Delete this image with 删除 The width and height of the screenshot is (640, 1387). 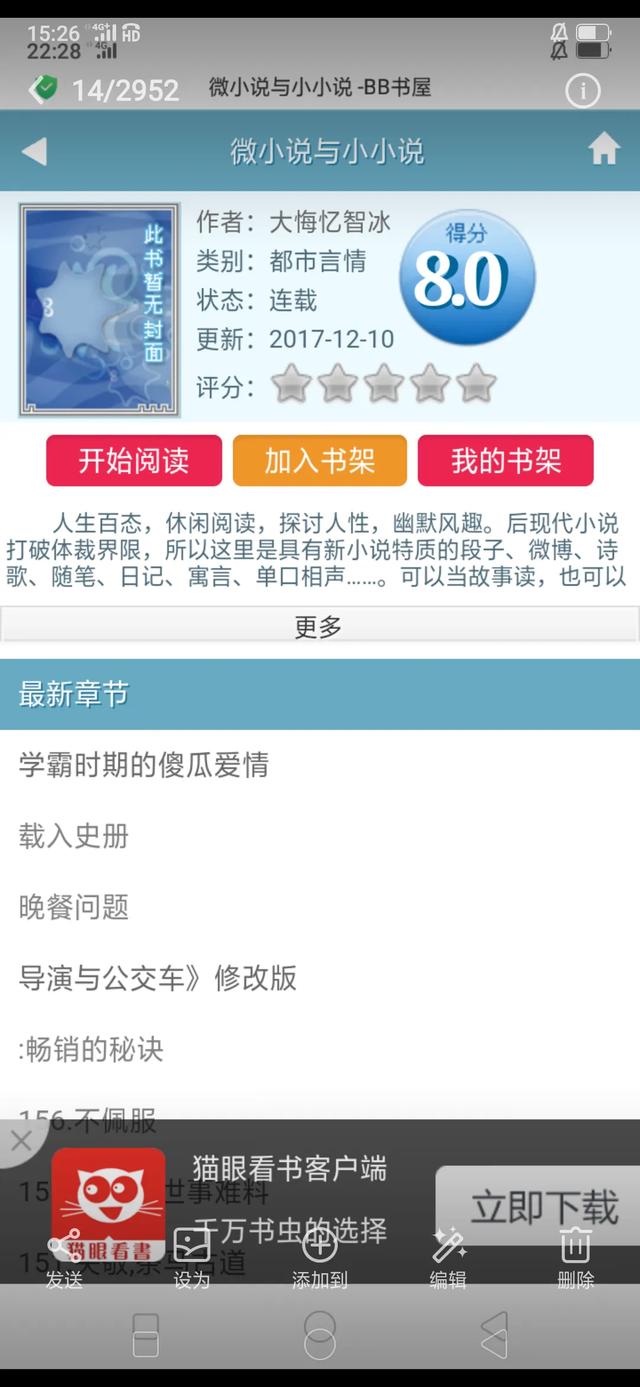(x=575, y=1258)
